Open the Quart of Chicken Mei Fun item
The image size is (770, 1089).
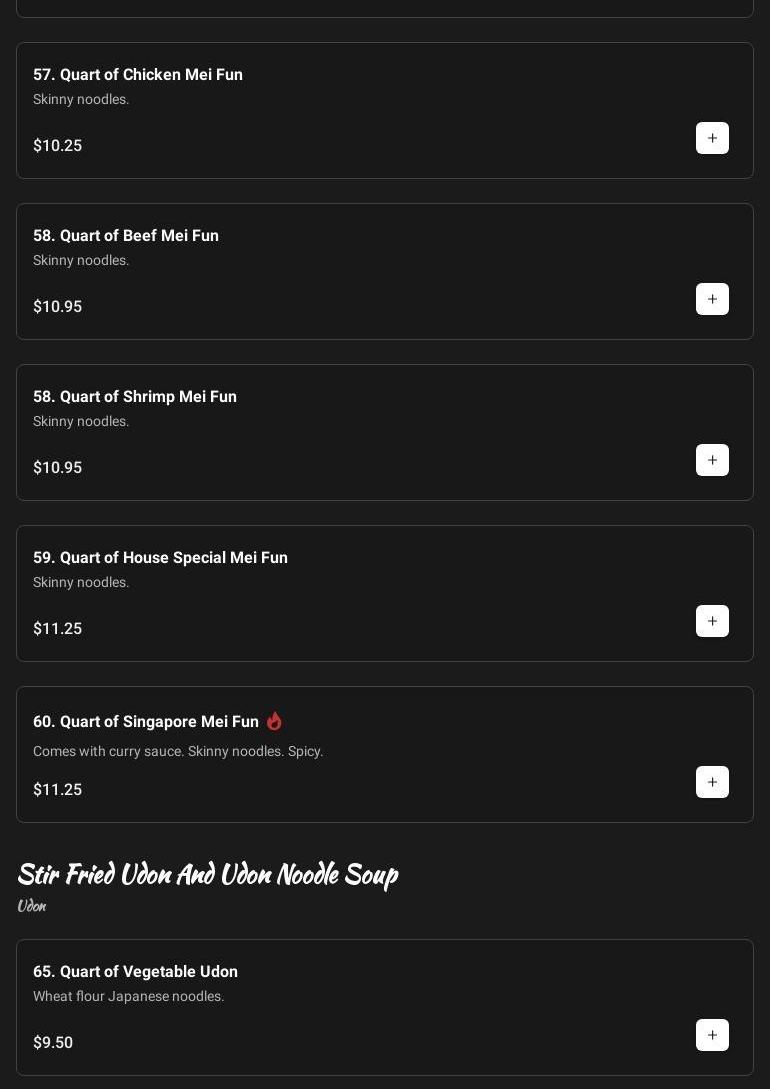pyautogui.click(x=138, y=75)
